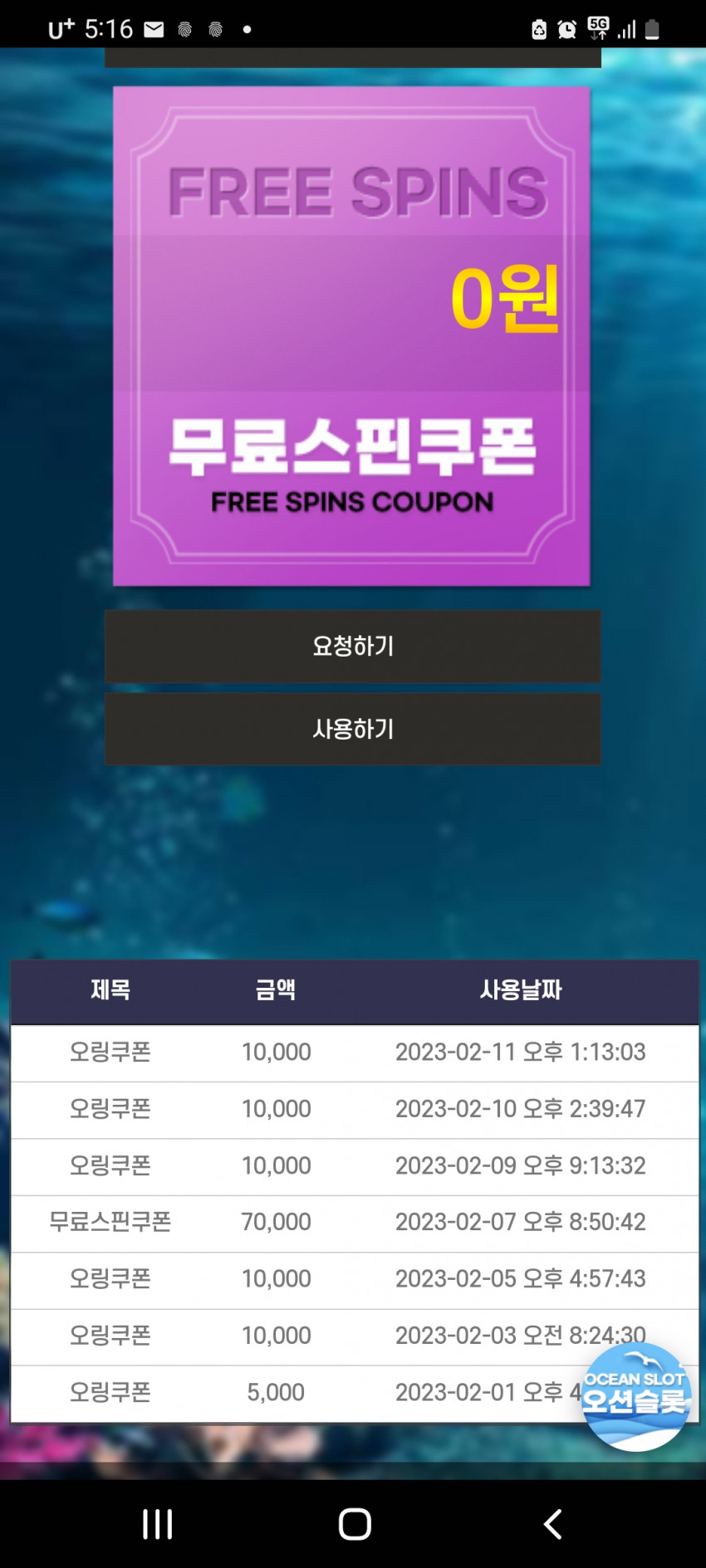The height and width of the screenshot is (1568, 706).
Task: Open the recent apps view
Action: 157,1524
